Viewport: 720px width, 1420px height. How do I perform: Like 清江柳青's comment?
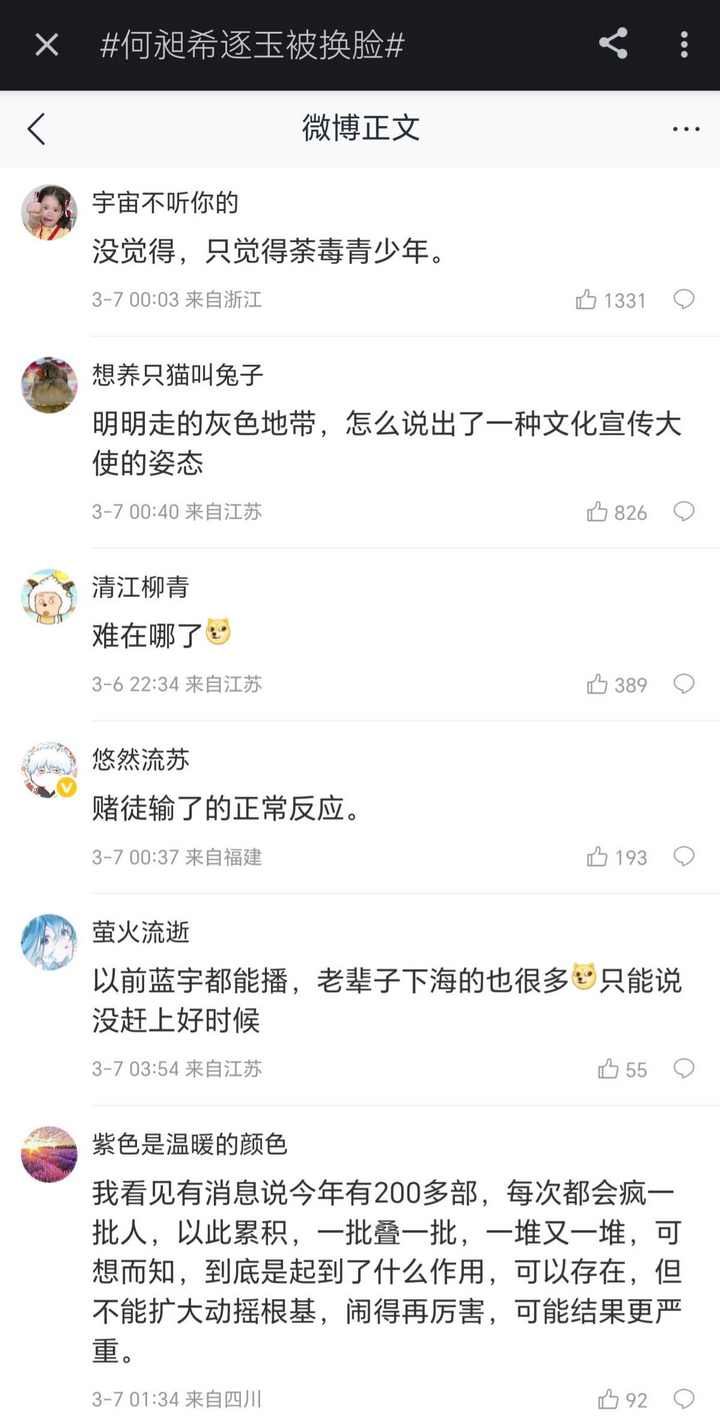597,685
